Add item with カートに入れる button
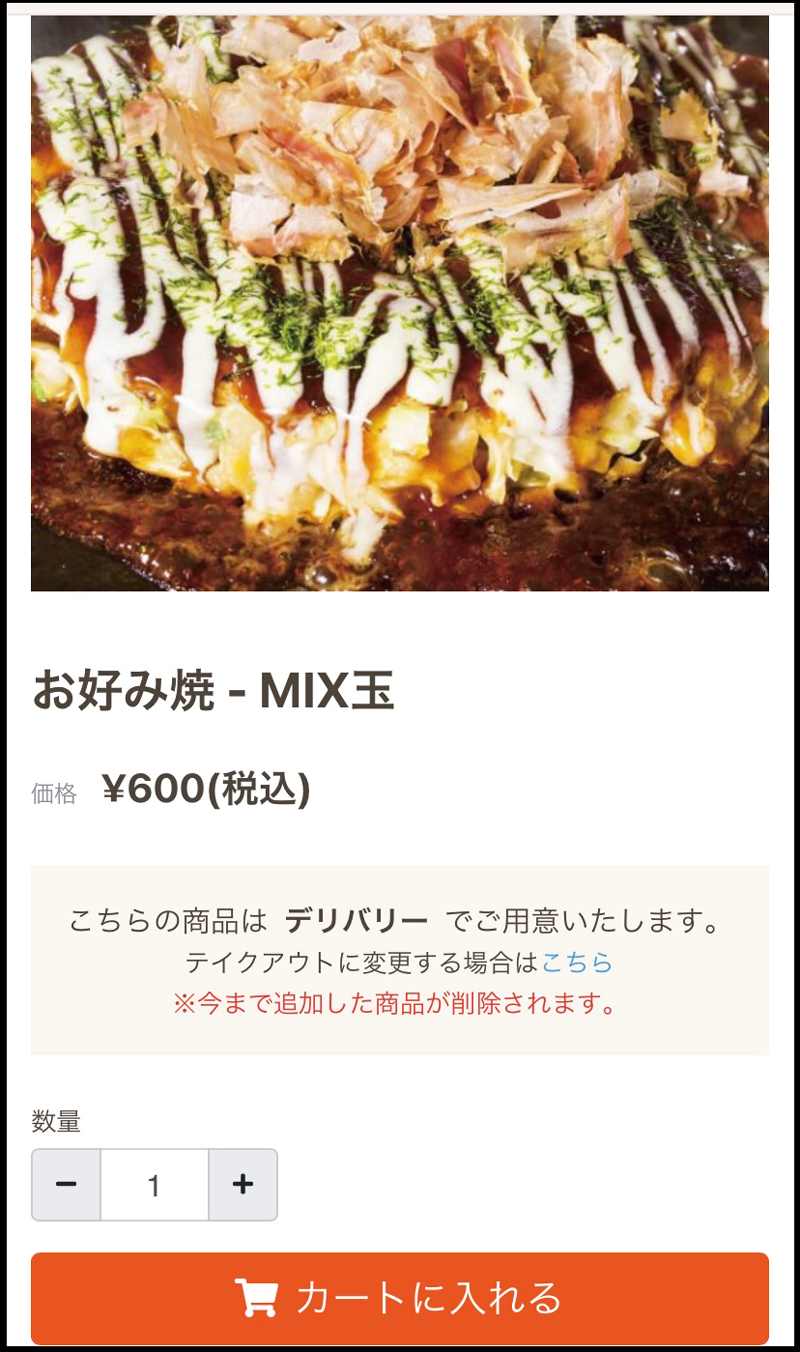 (x=400, y=1298)
